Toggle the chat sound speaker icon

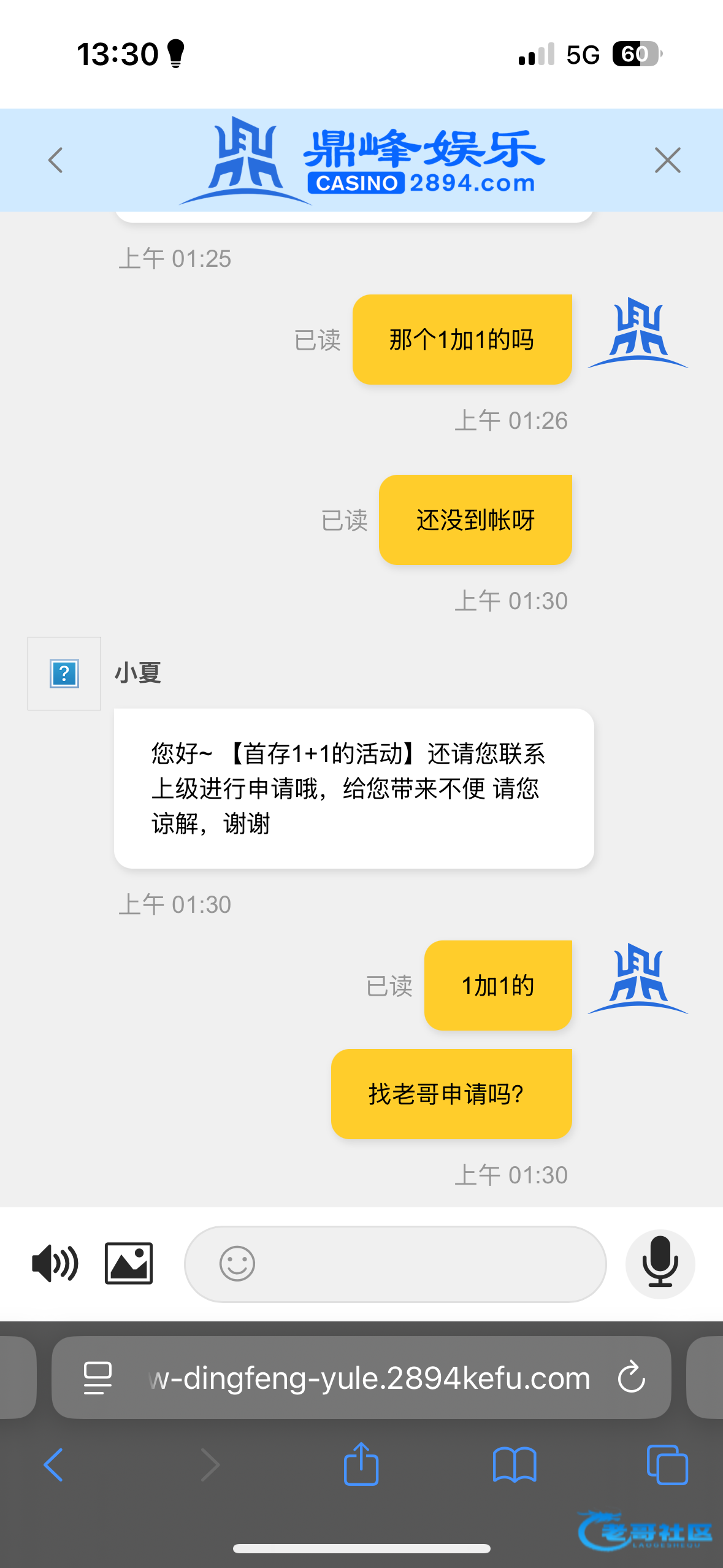[55, 1264]
